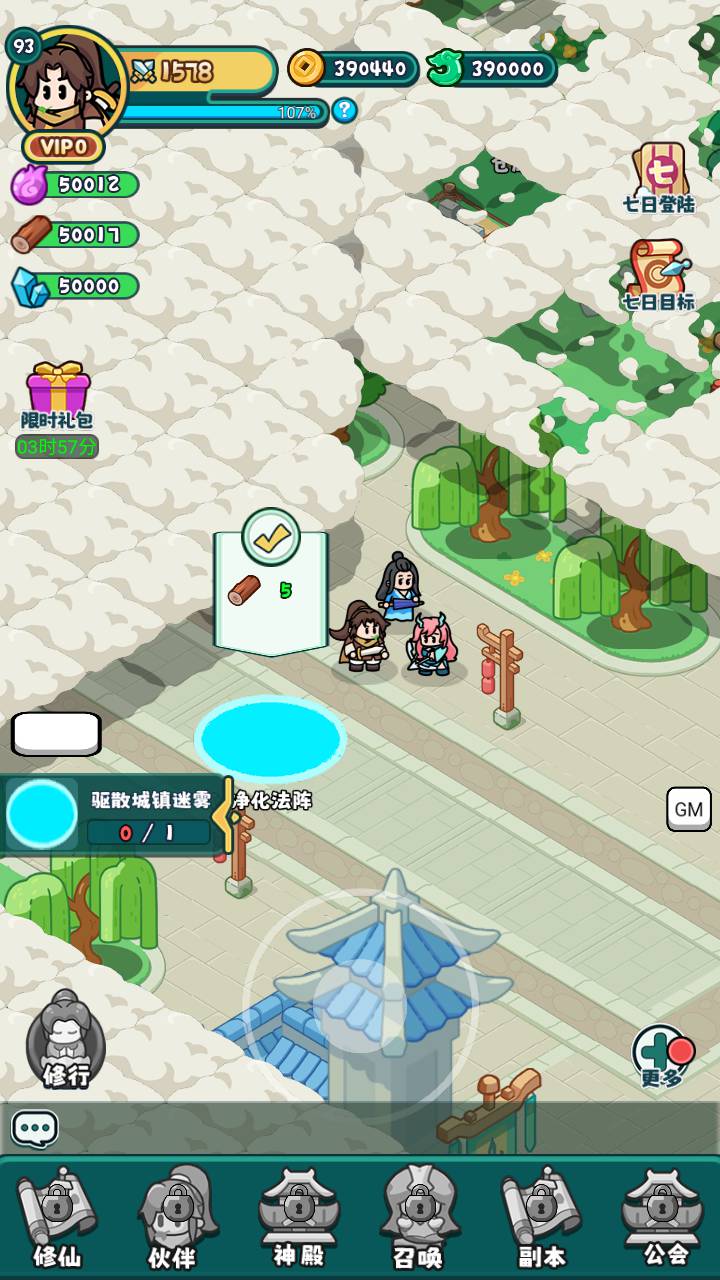Image resolution: width=720 pixels, height=1280 pixels.
Task: Confirm the wood cost checkmark bubble
Action: point(270,539)
